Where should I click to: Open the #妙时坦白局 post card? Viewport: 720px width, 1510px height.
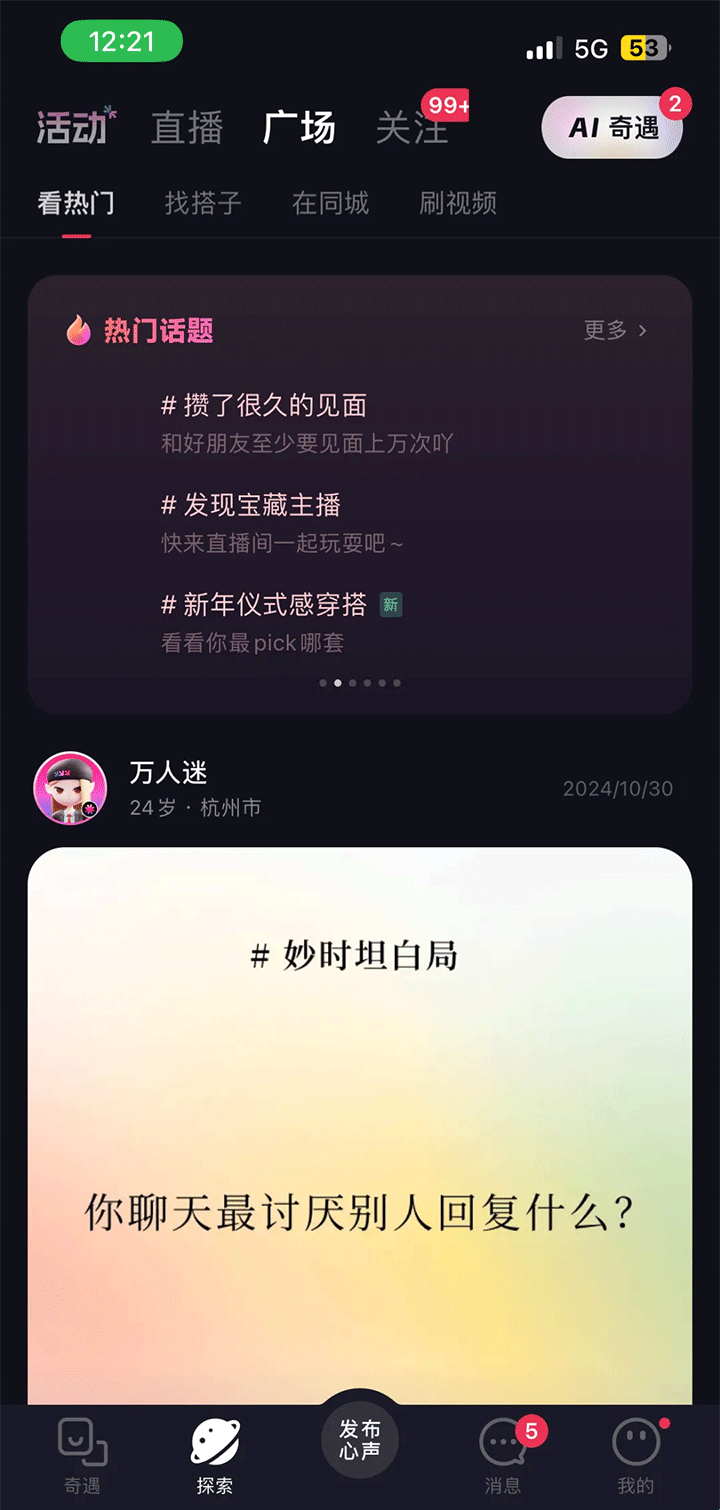pyautogui.click(x=360, y=1100)
